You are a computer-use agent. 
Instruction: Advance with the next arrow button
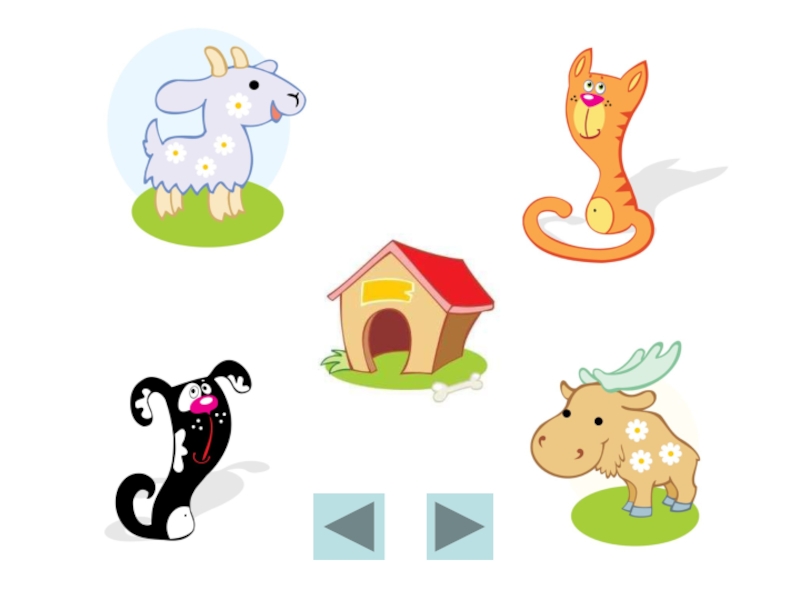pos(460,526)
